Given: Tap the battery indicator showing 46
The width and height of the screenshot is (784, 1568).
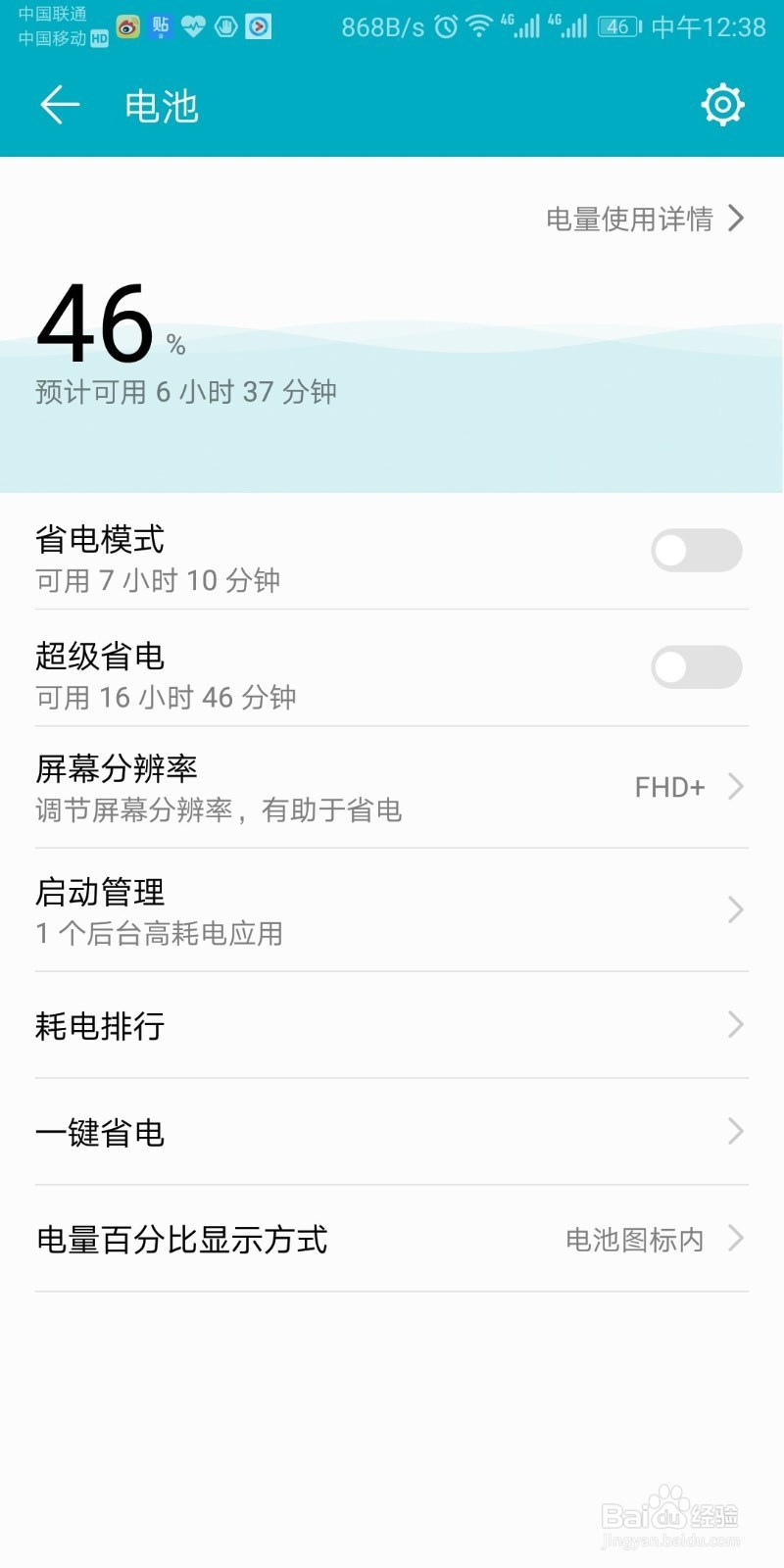Looking at the screenshot, I should [x=618, y=27].
